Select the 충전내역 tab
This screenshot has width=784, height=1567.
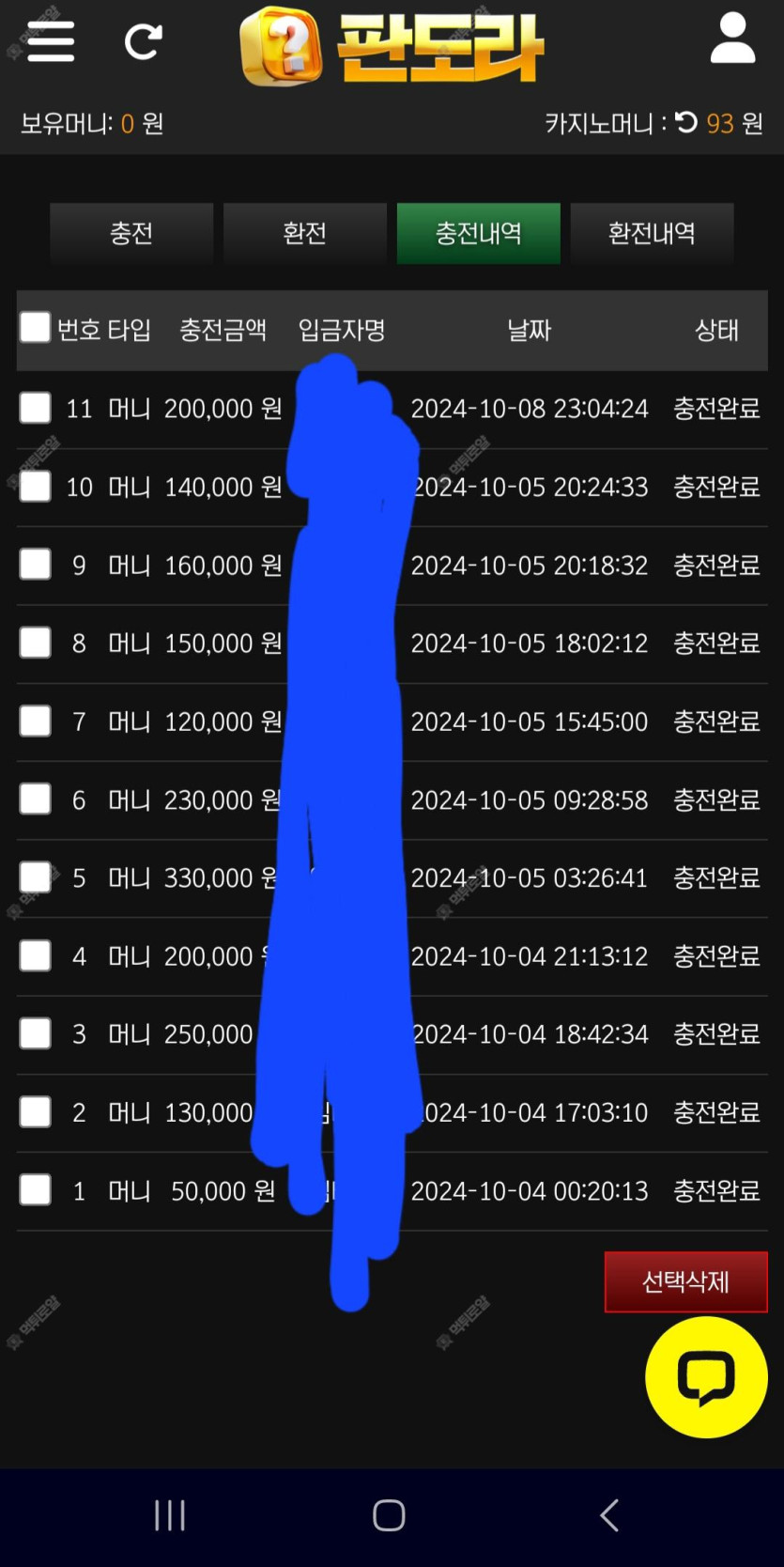coord(479,233)
